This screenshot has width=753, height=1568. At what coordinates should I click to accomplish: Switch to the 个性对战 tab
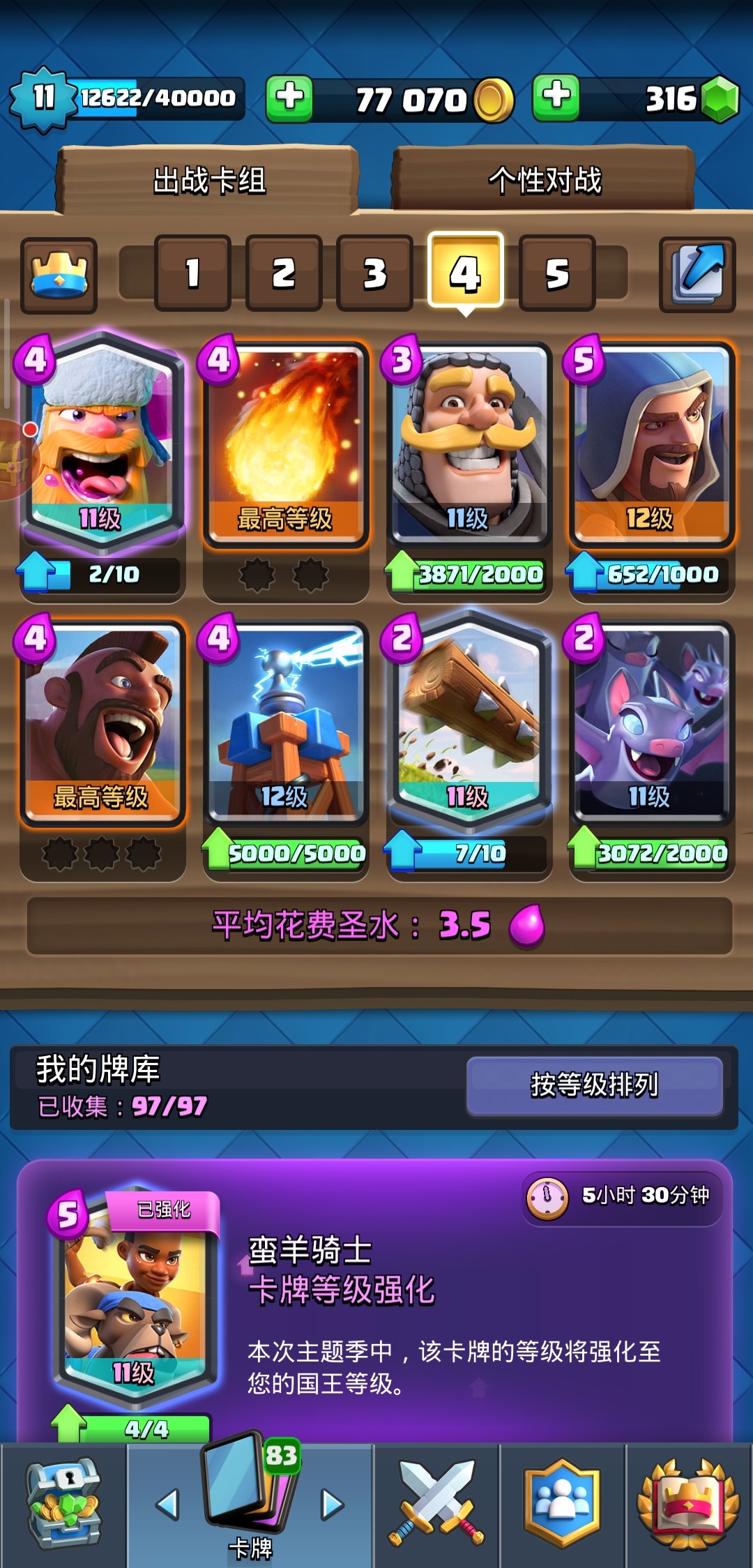pos(545,181)
